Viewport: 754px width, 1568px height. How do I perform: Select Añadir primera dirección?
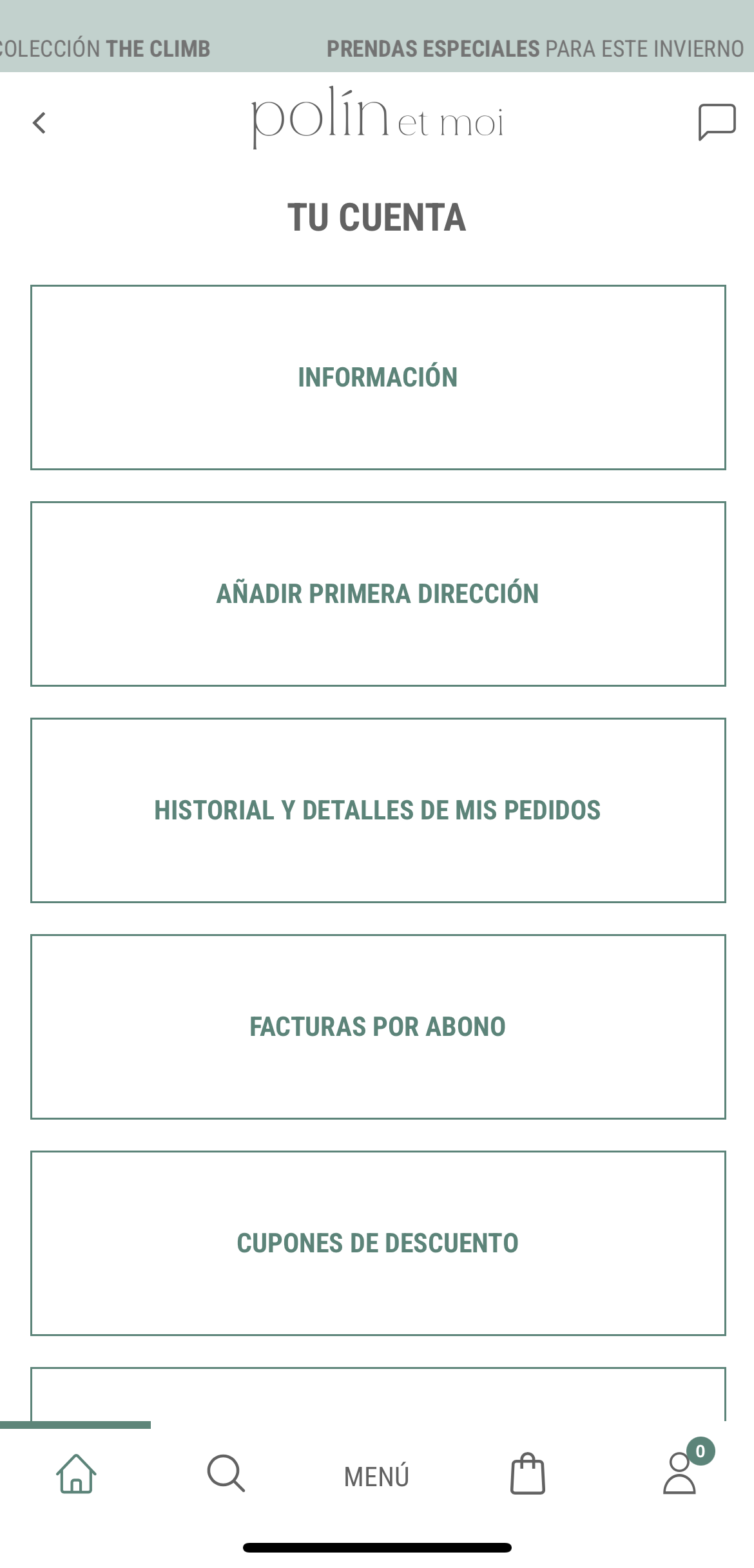click(378, 593)
